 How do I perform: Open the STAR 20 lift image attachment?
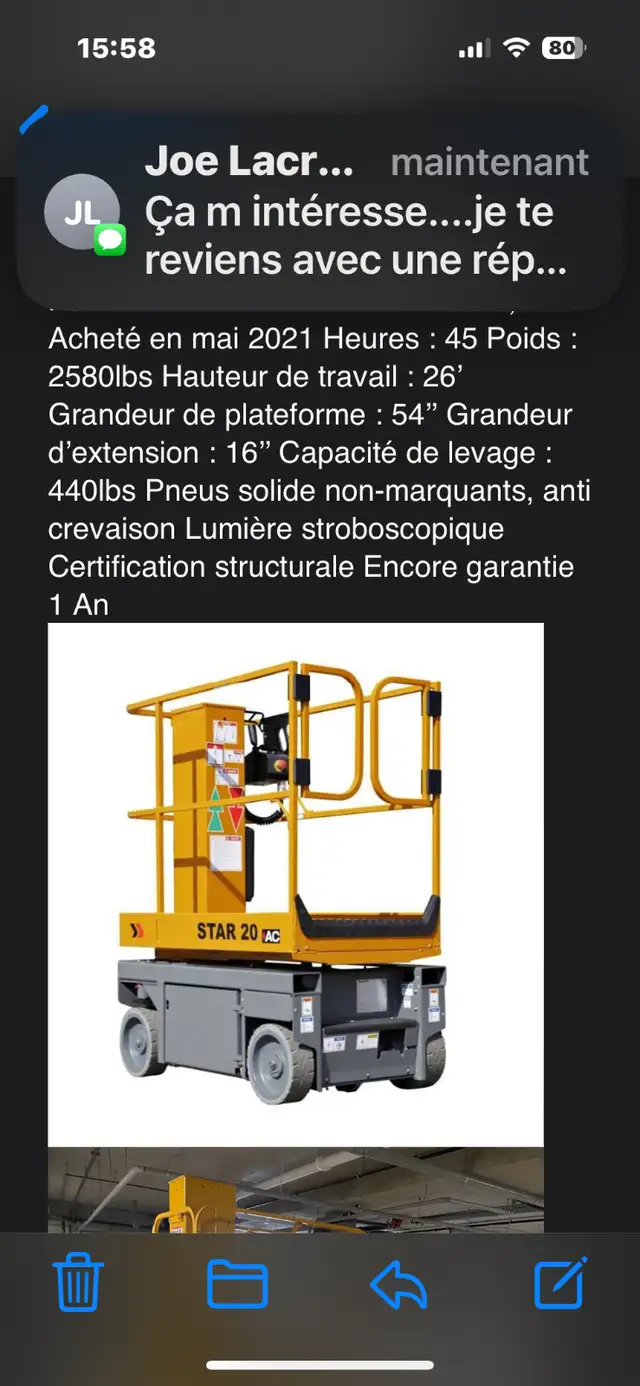[x=296, y=884]
